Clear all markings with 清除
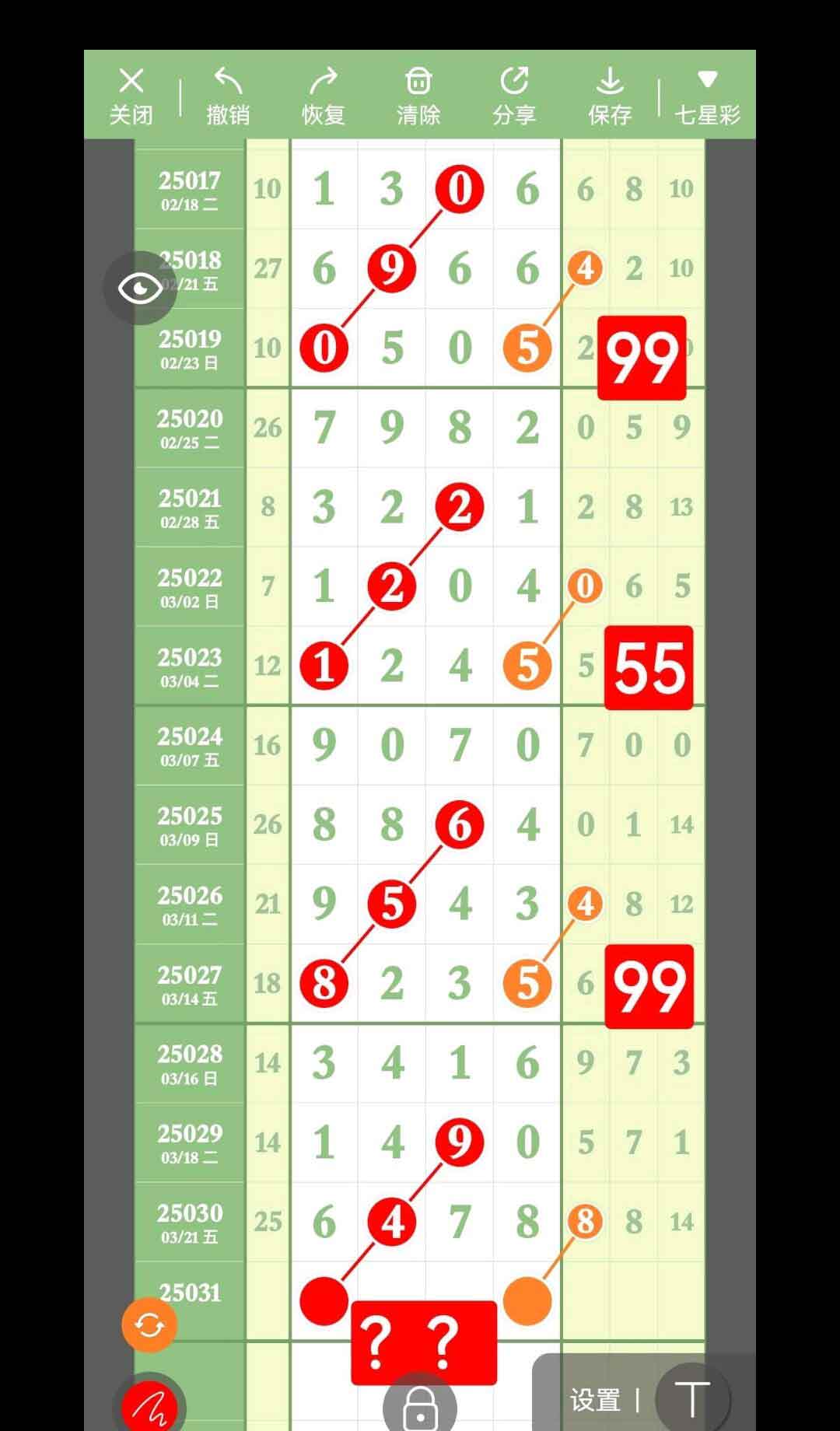The height and width of the screenshot is (1431, 840). point(418,96)
